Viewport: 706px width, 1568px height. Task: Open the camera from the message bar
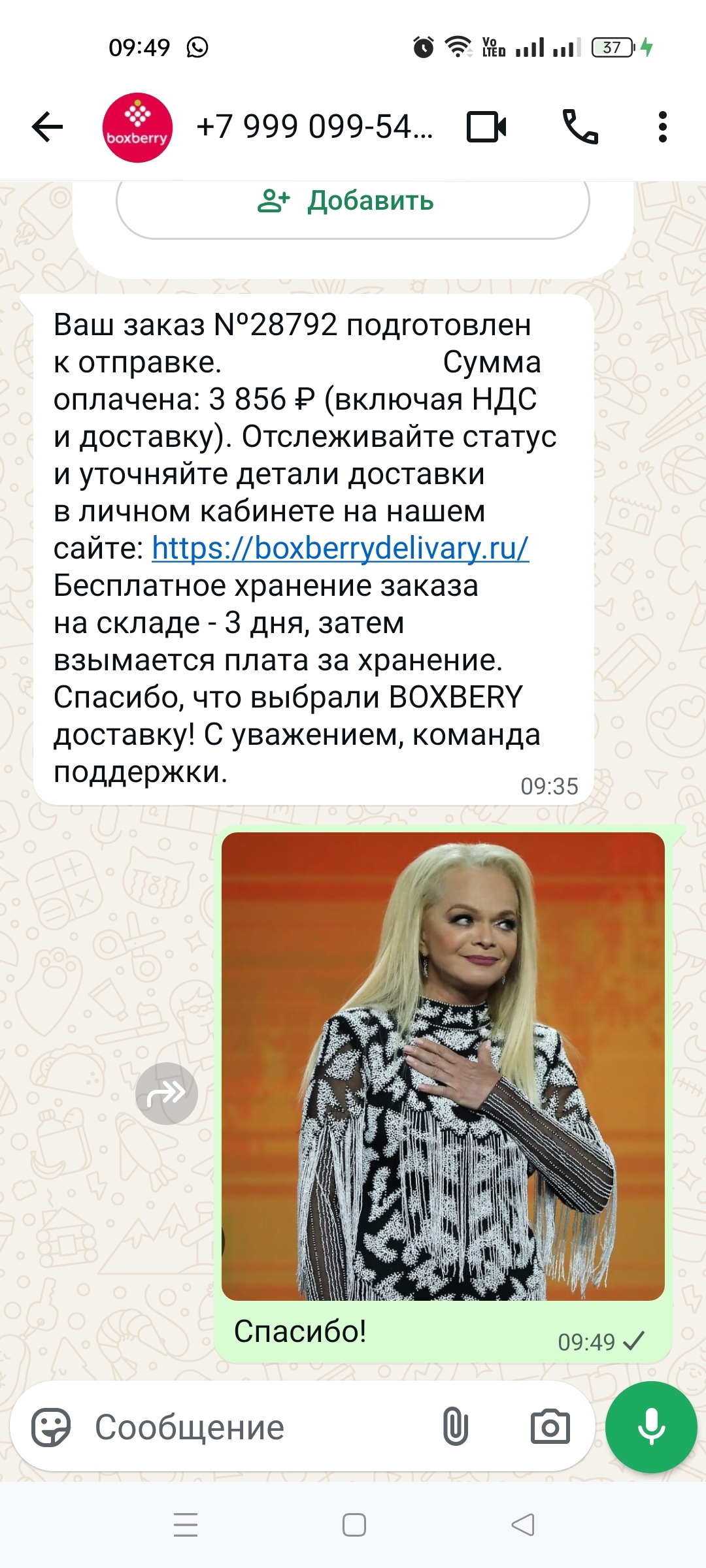550,1428
